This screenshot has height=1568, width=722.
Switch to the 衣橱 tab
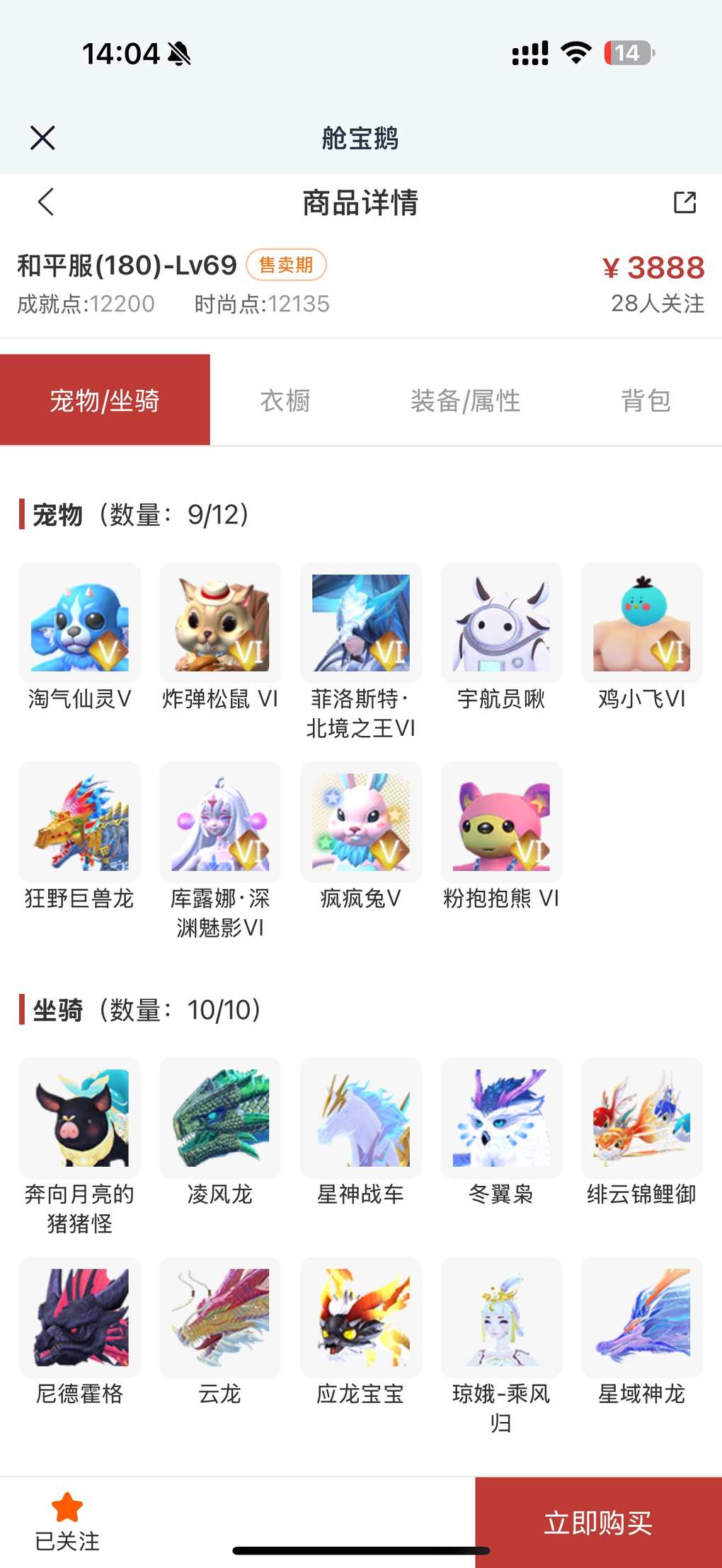click(x=285, y=400)
